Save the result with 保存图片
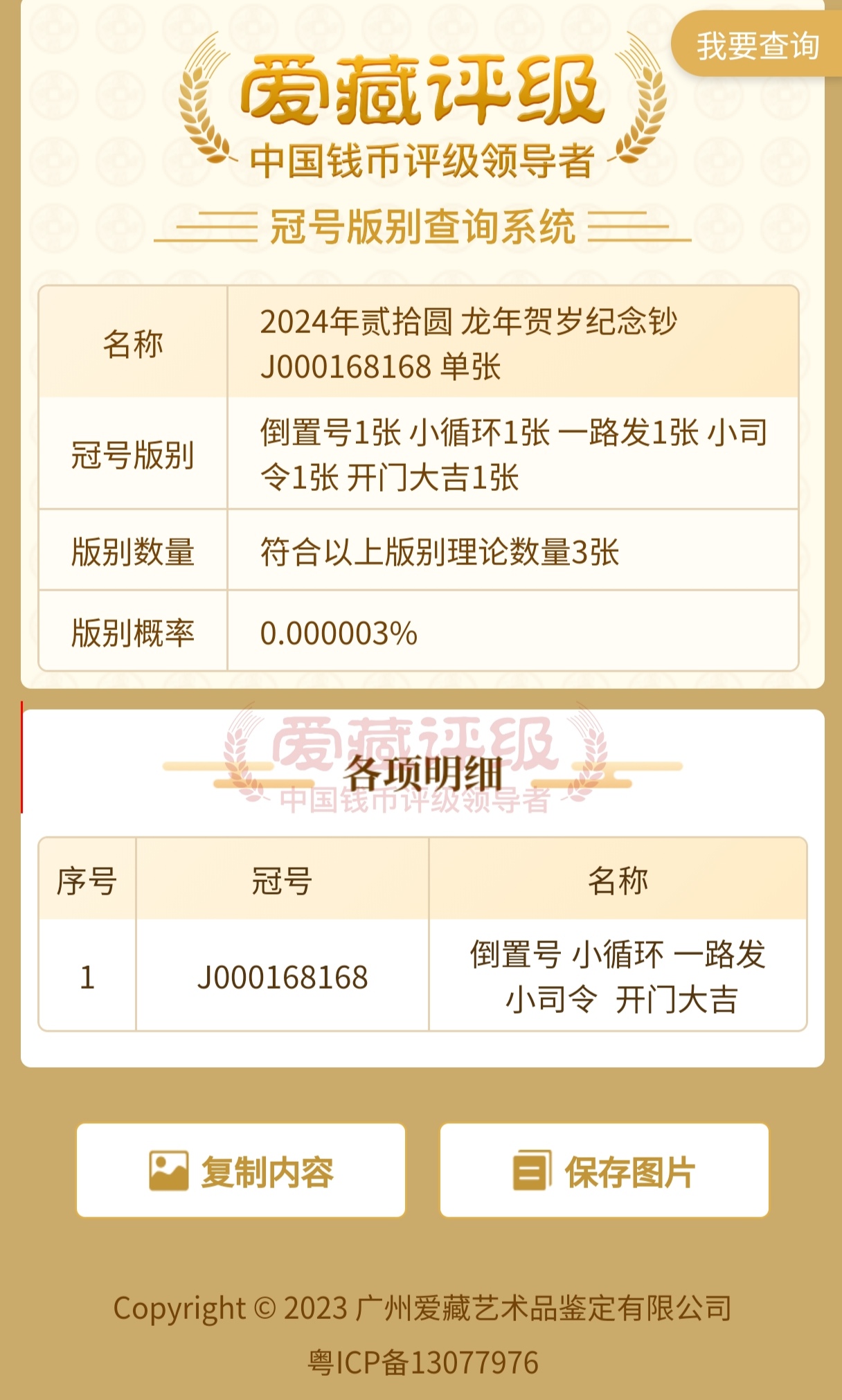This screenshot has height=1400, width=842. [x=604, y=1171]
